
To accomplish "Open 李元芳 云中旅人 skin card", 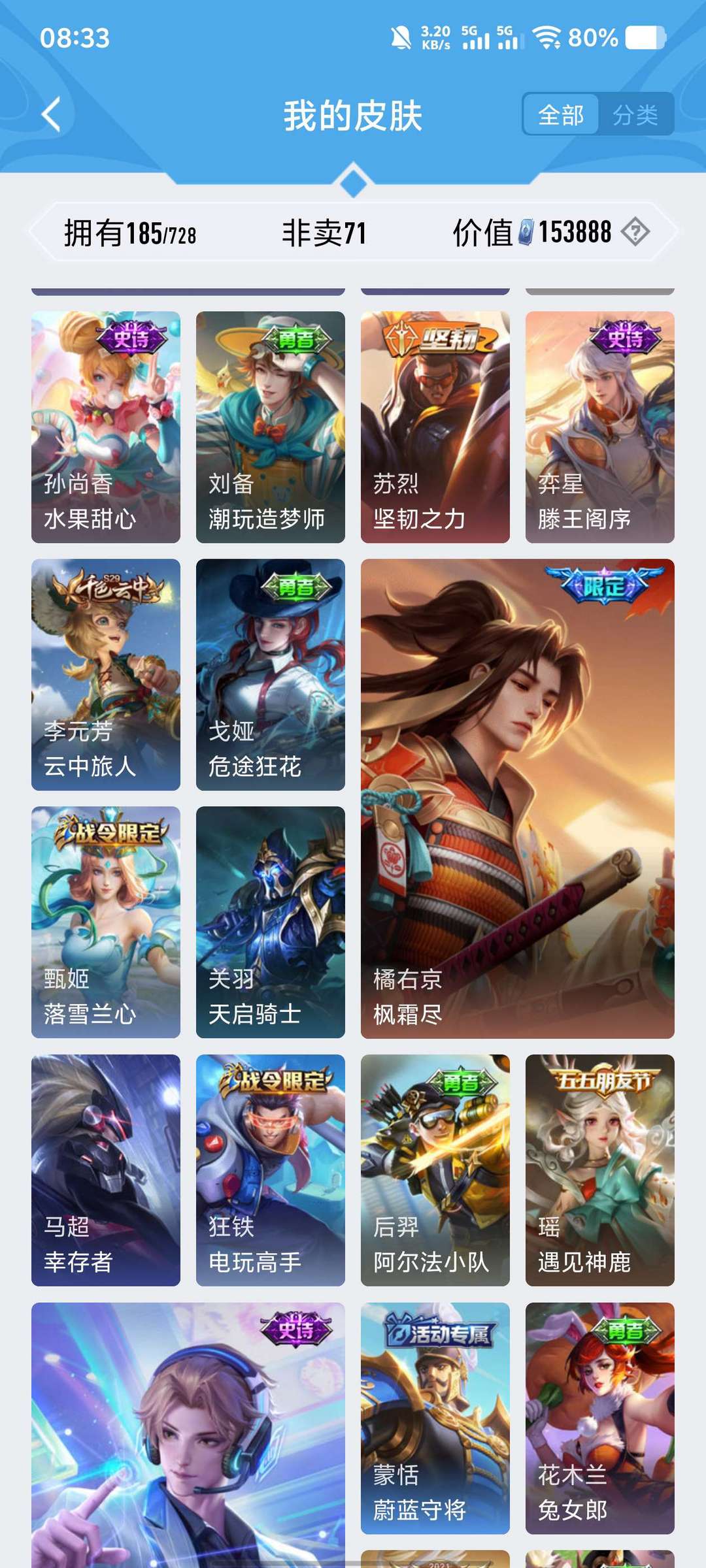I will coord(106,674).
